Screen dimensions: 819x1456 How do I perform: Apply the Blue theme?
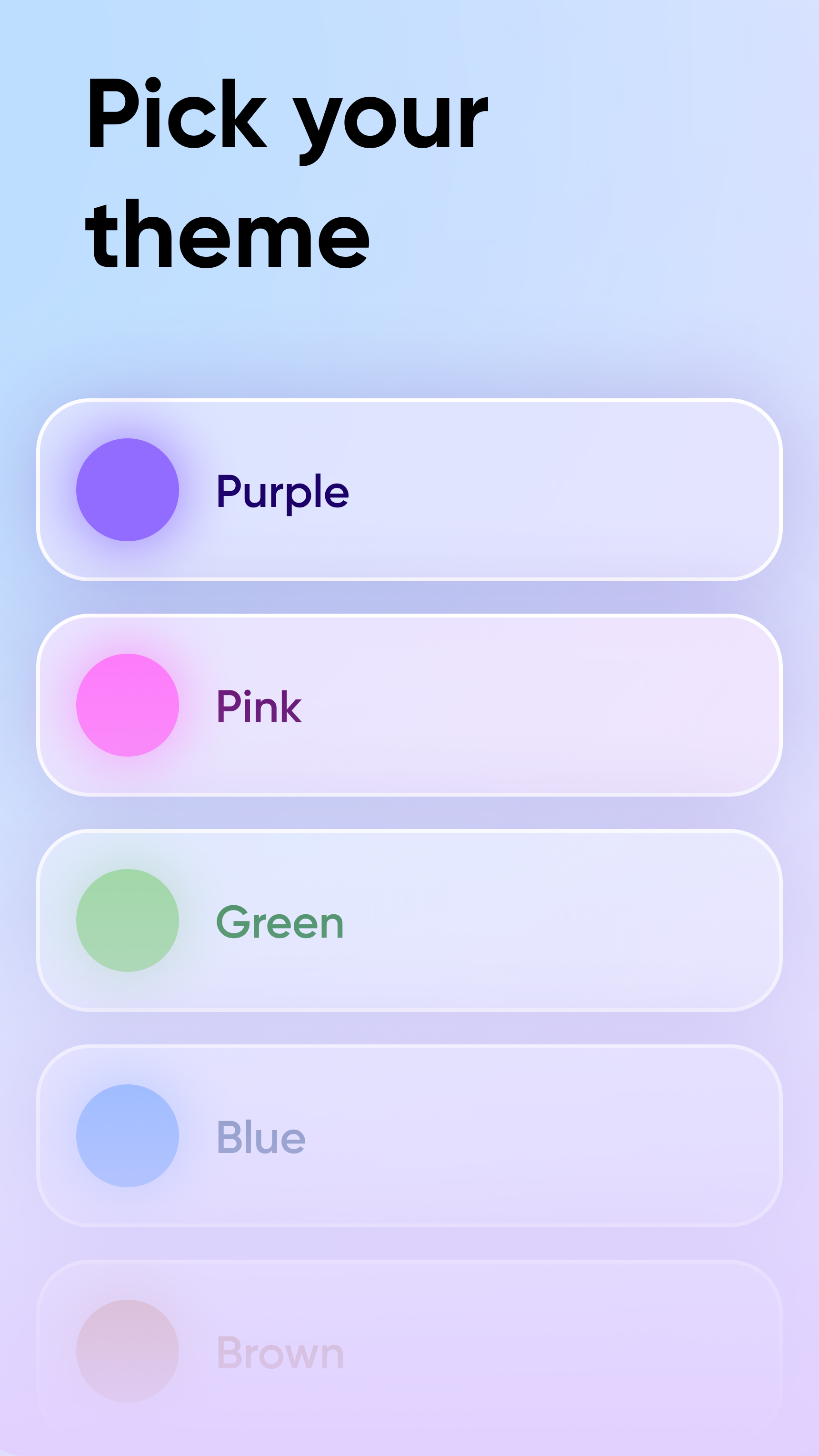(409, 1136)
